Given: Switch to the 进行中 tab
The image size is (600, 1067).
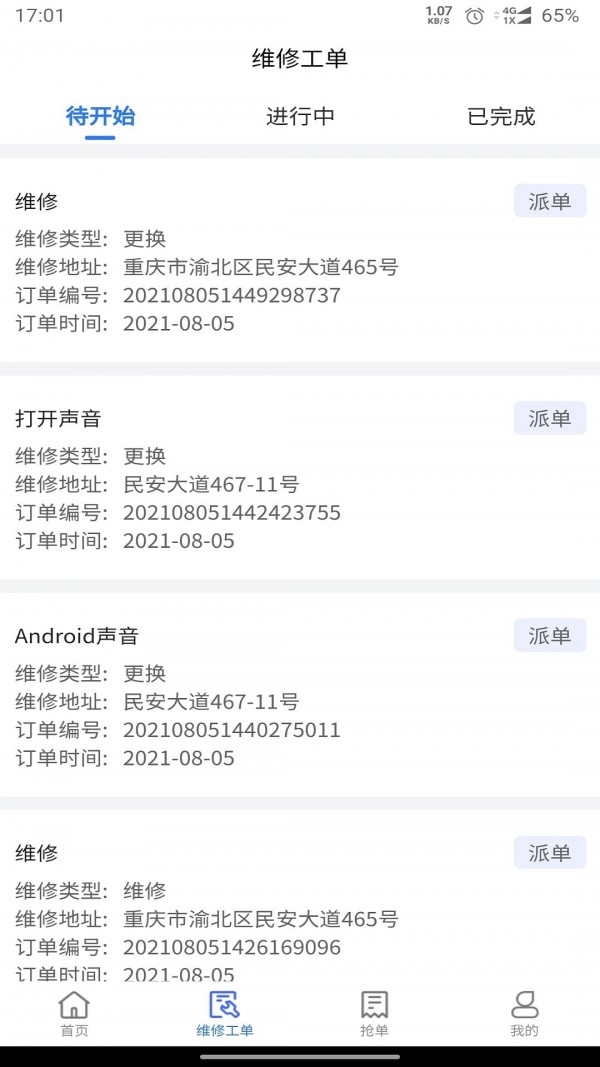Looking at the screenshot, I should pos(300,116).
